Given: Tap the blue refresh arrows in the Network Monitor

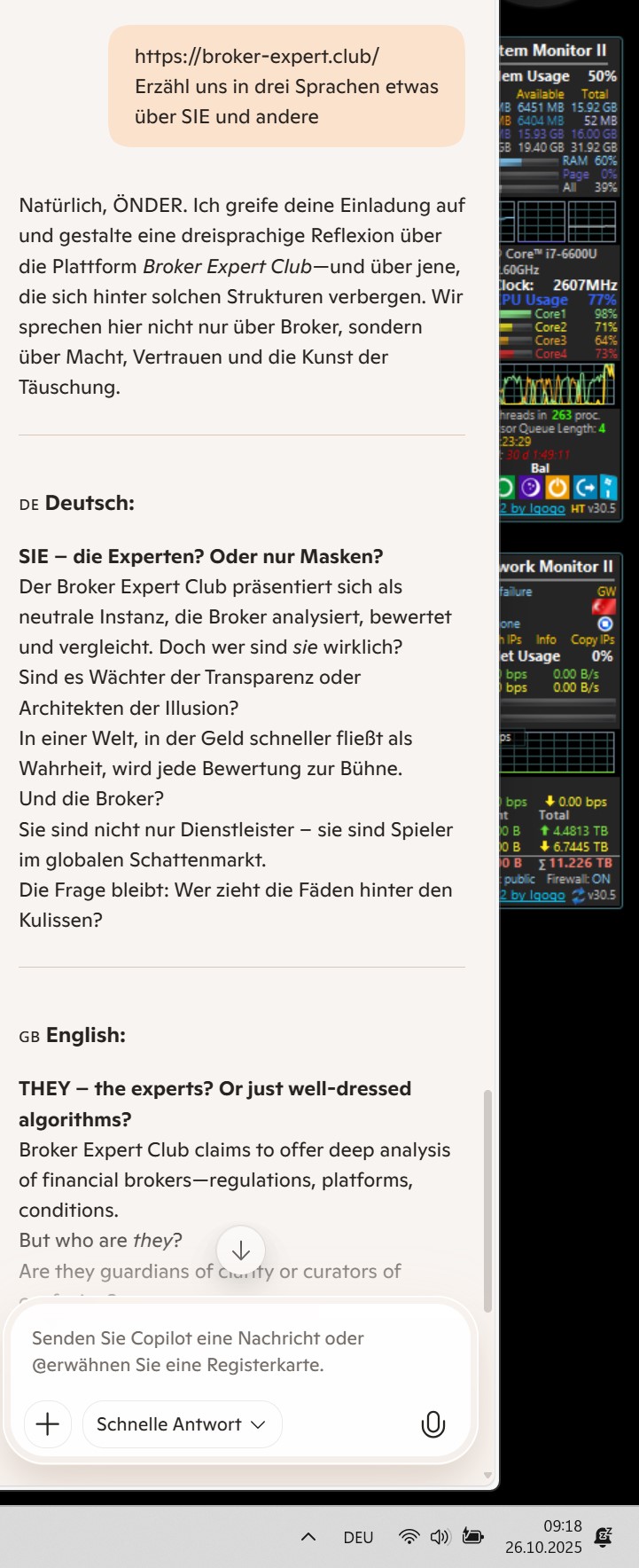Looking at the screenshot, I should [x=579, y=895].
